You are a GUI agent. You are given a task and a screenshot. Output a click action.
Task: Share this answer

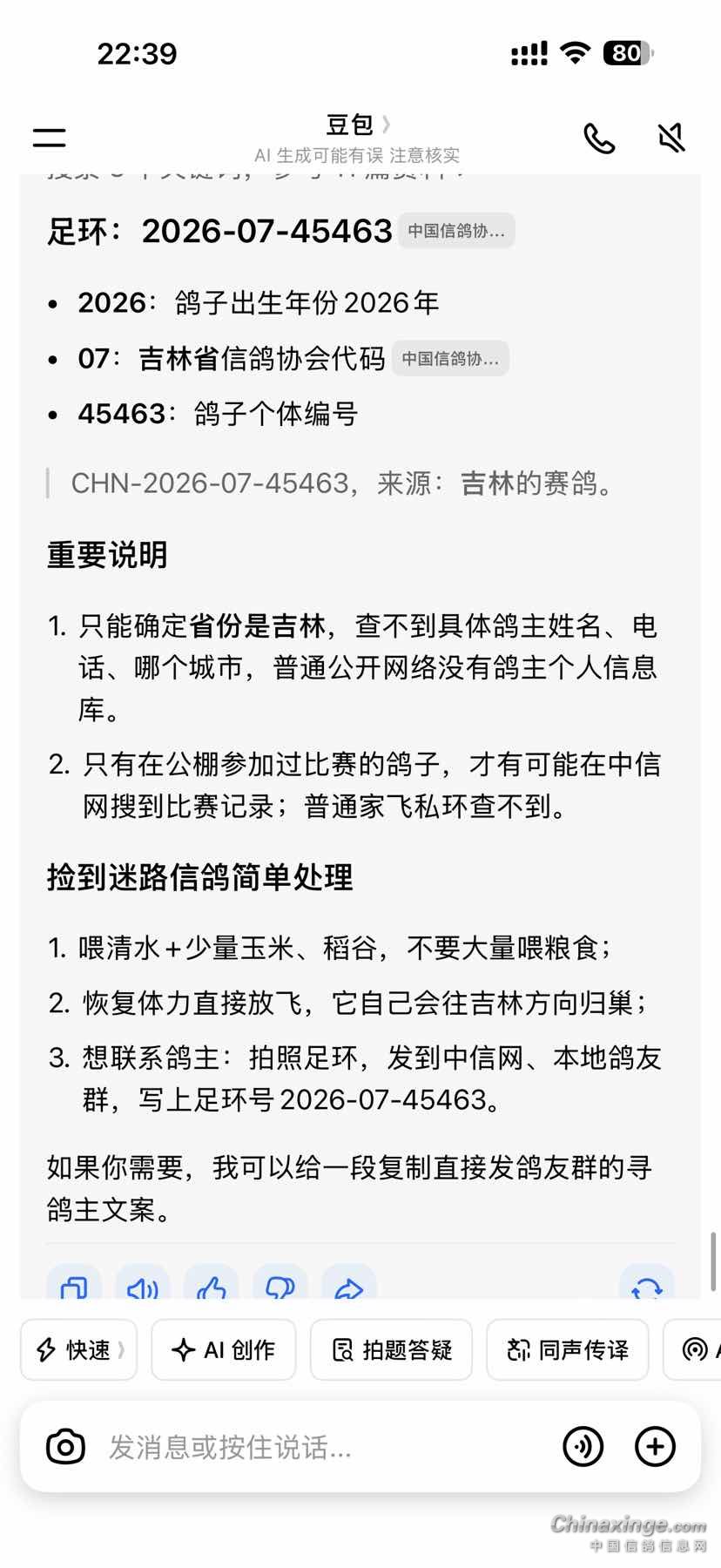[348, 1284]
